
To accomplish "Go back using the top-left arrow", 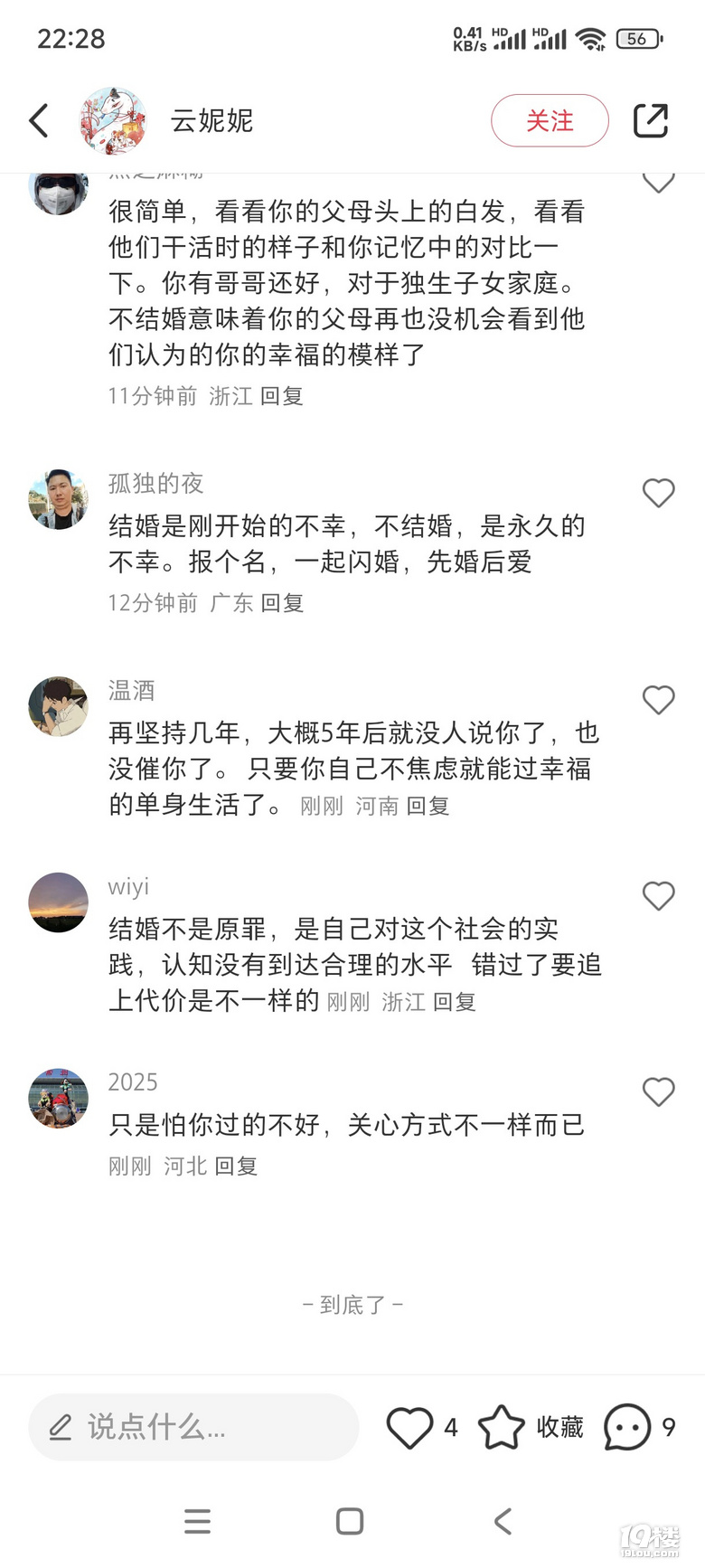I will [39, 120].
